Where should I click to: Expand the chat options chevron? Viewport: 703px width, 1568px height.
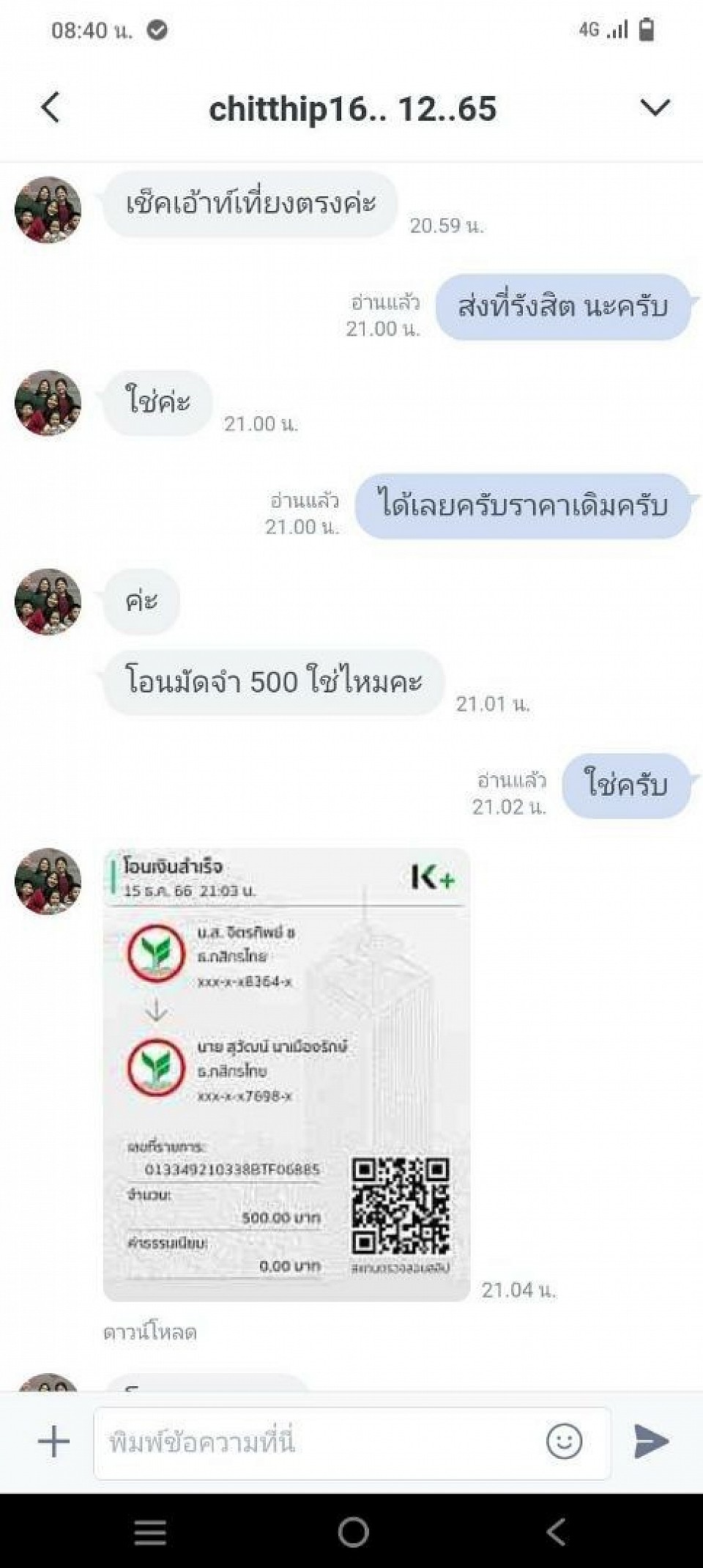pyautogui.click(x=655, y=107)
